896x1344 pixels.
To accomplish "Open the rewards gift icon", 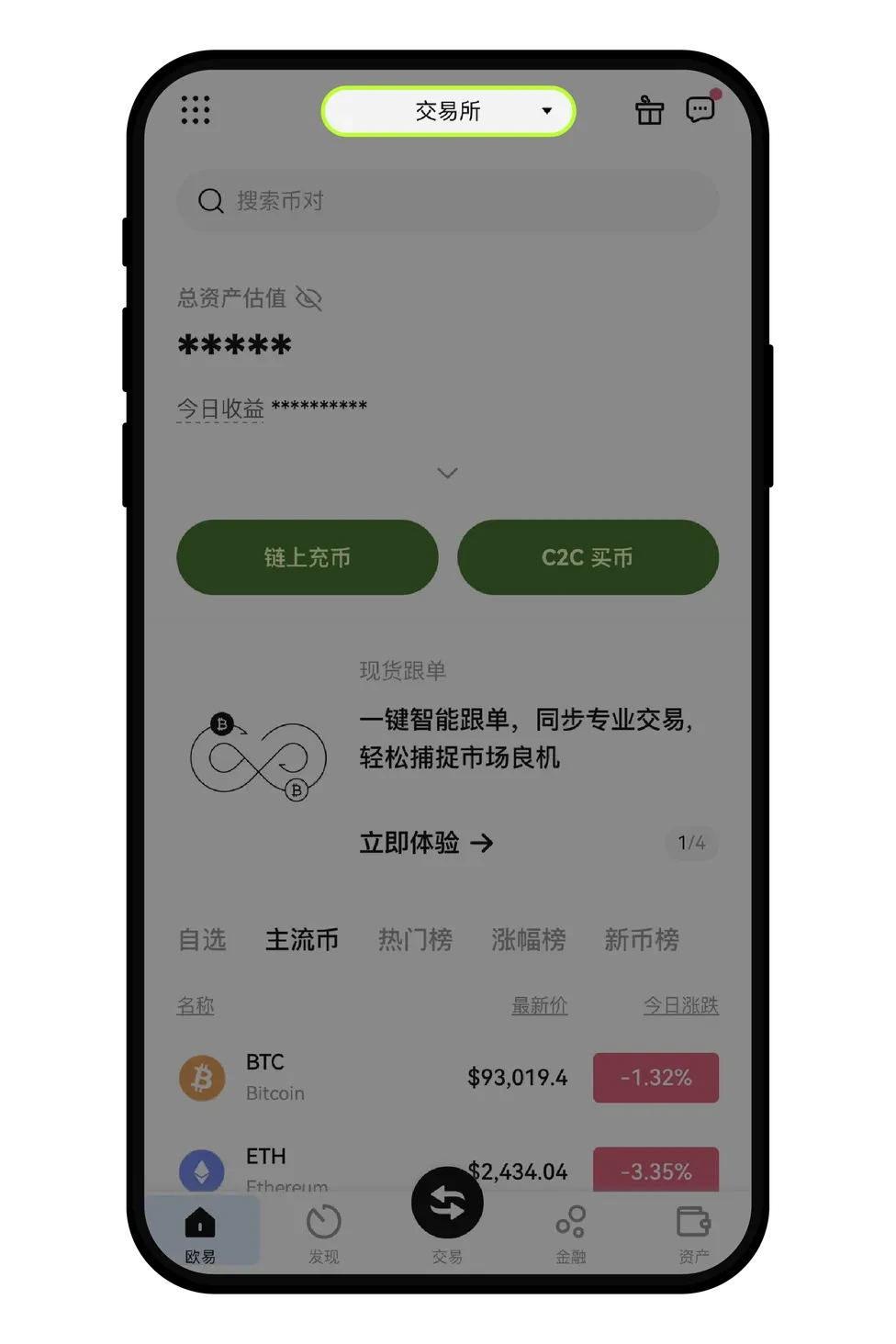I will pos(649,109).
